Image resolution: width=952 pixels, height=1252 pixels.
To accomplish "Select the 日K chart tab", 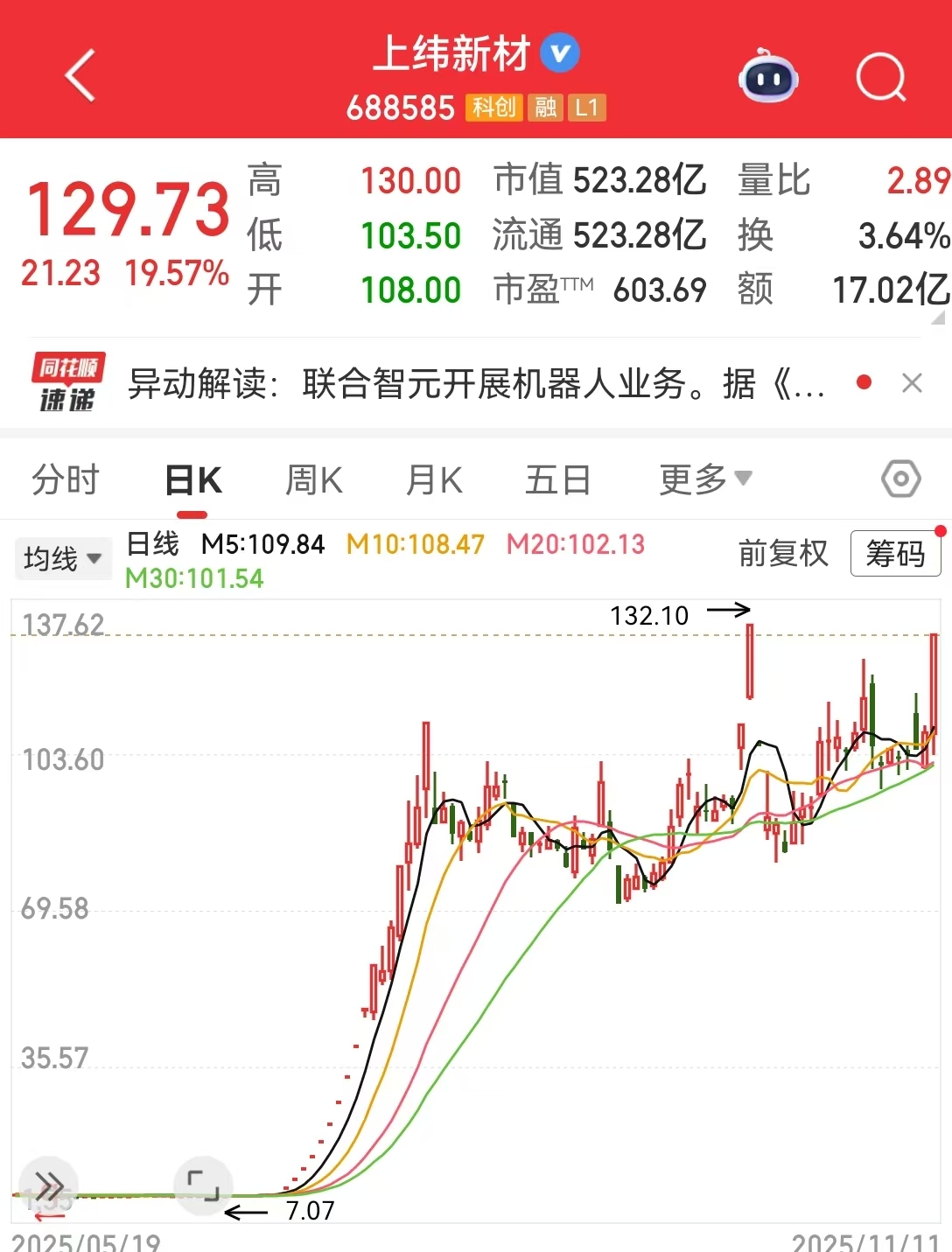I will [193, 480].
